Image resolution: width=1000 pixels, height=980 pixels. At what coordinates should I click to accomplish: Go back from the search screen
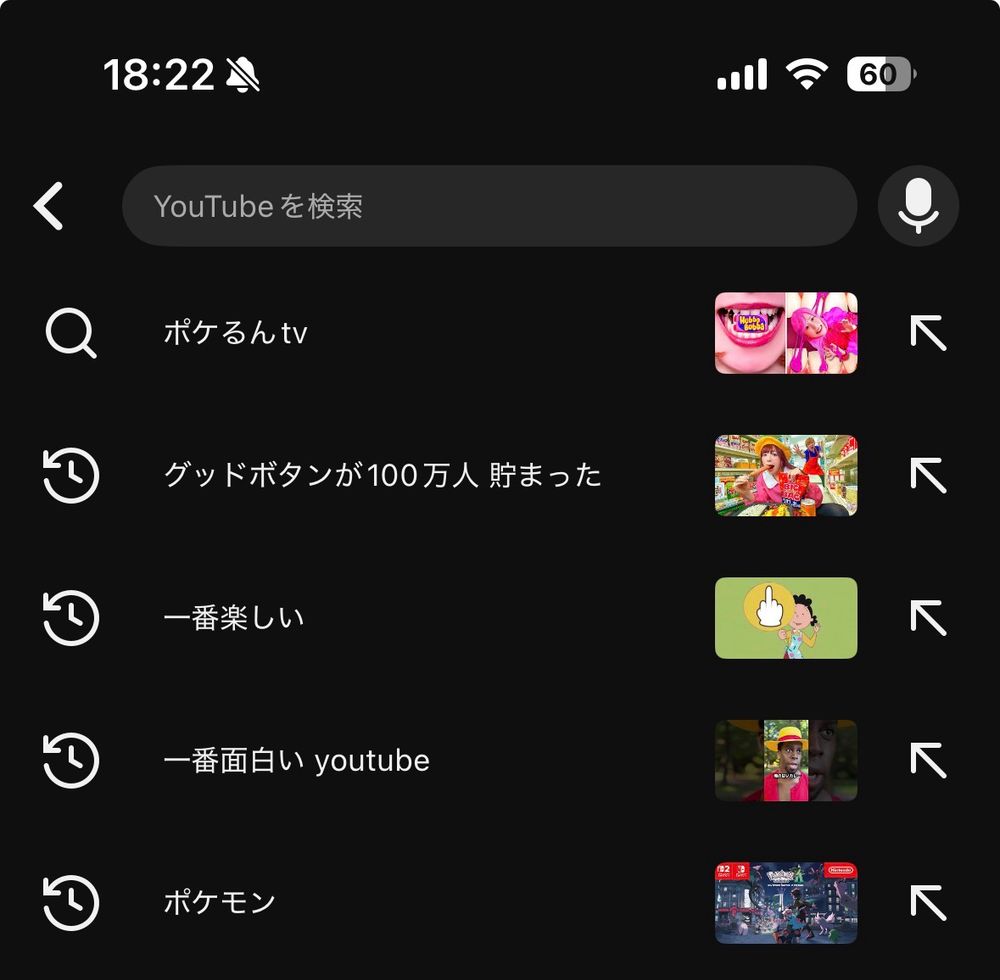(49, 206)
